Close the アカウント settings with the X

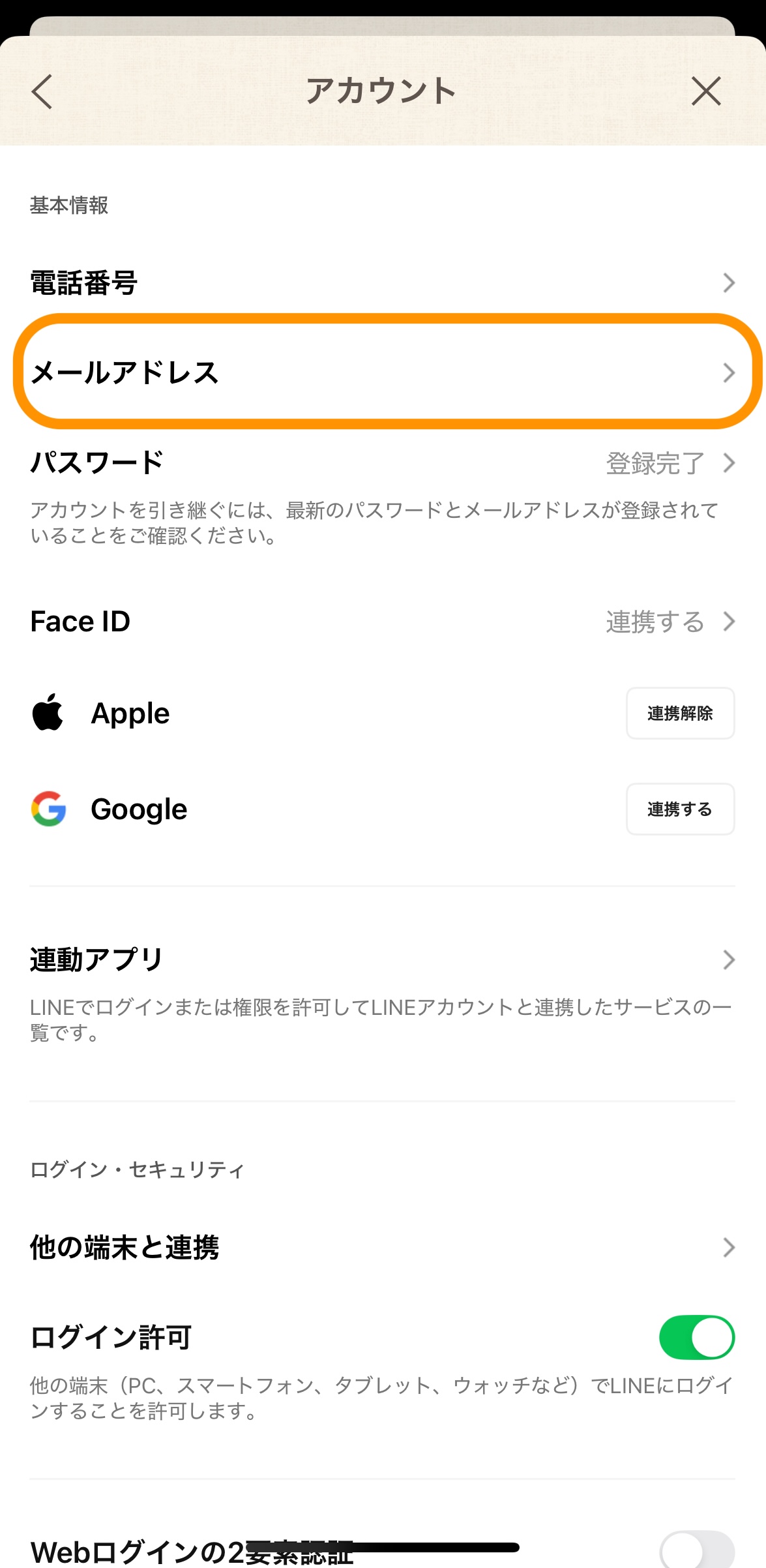point(706,91)
